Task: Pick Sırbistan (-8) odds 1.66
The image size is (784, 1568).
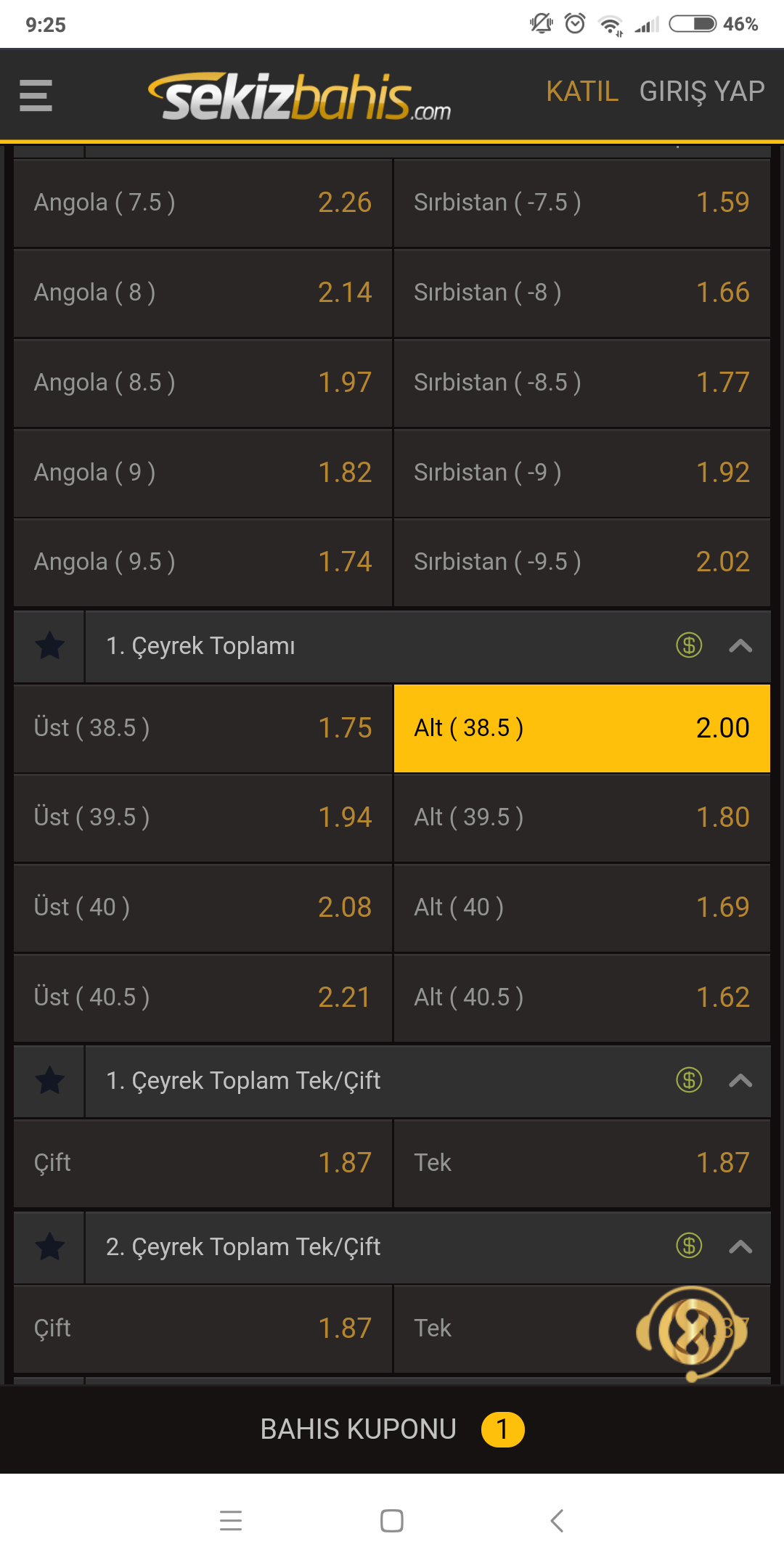Action: tap(581, 293)
